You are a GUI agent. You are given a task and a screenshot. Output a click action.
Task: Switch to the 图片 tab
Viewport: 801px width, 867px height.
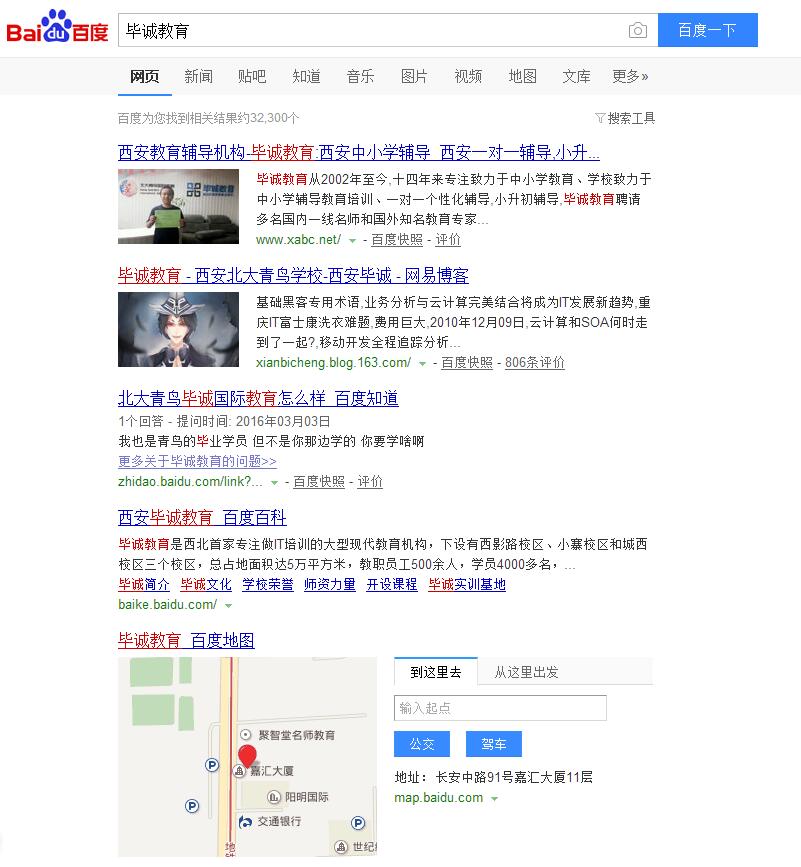[x=414, y=76]
